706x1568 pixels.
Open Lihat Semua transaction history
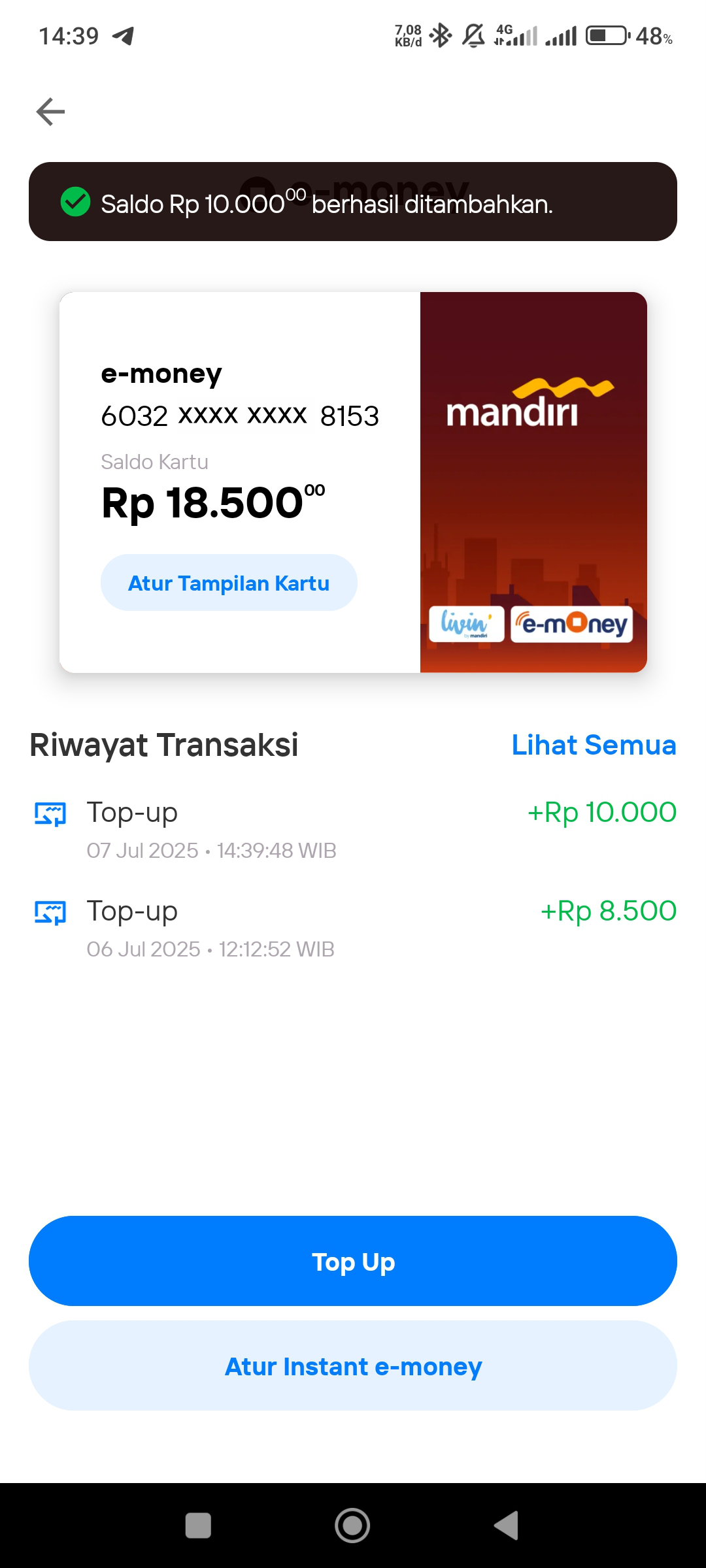(x=594, y=745)
